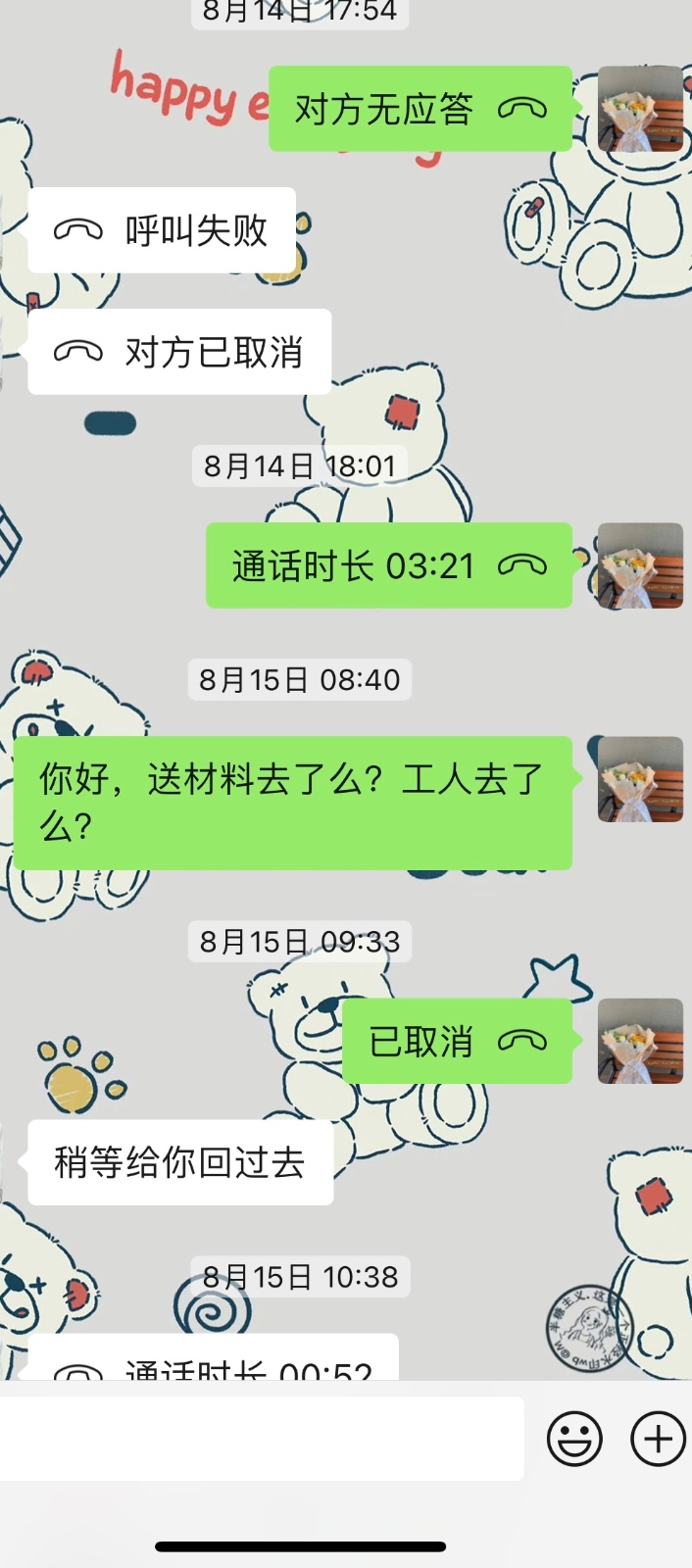Screen dimensions: 692x1568
Task: Open the emoji picker
Action: [574, 1439]
